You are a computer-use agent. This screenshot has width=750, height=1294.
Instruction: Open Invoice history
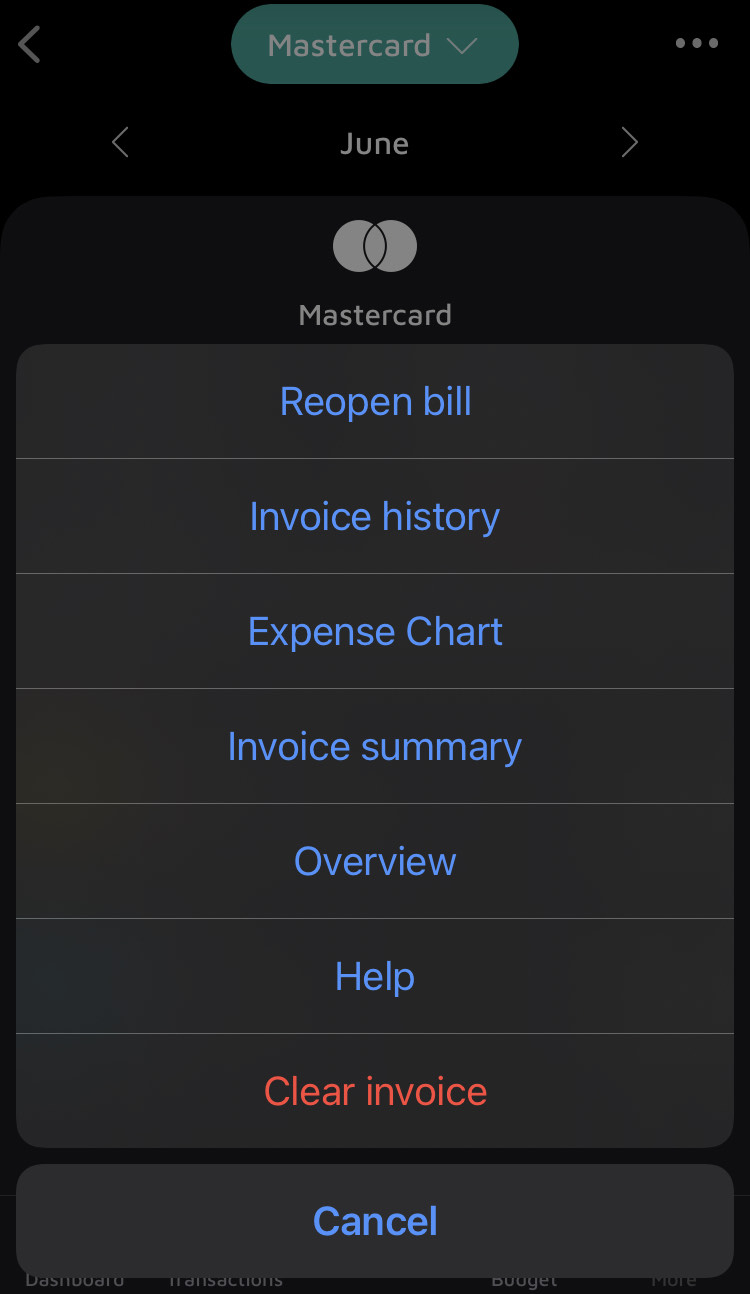375,517
